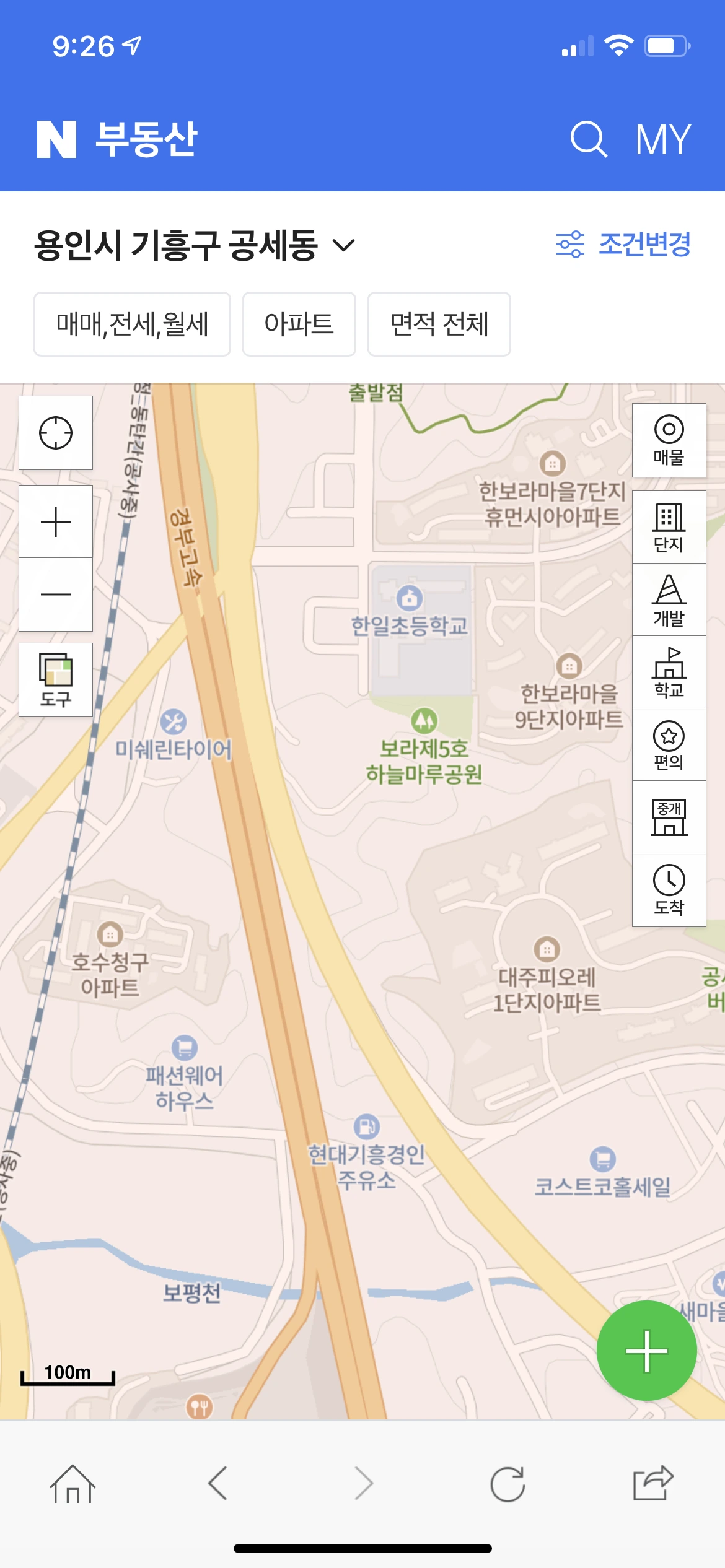Zoom out on the map

pyautogui.click(x=56, y=595)
